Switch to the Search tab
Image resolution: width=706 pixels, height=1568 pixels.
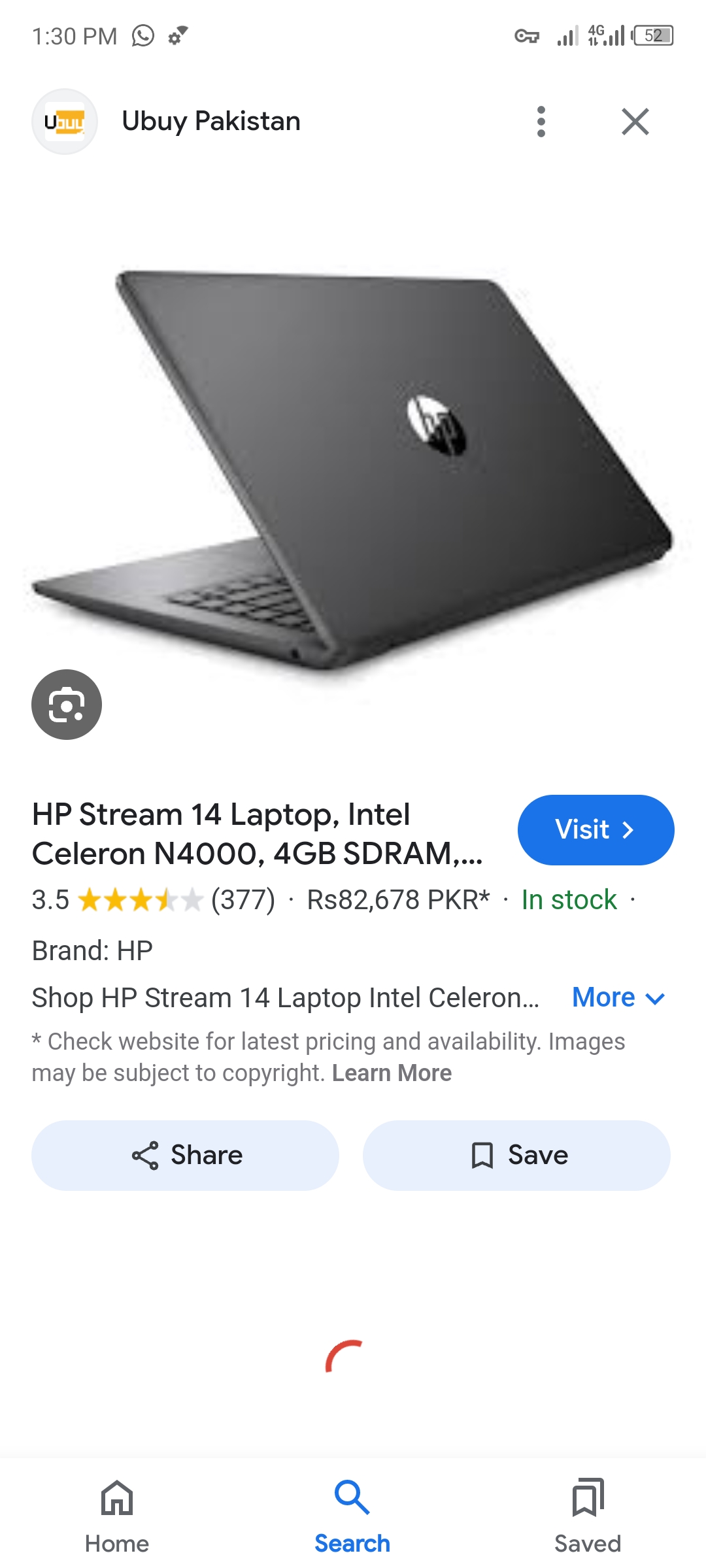coord(352,1515)
